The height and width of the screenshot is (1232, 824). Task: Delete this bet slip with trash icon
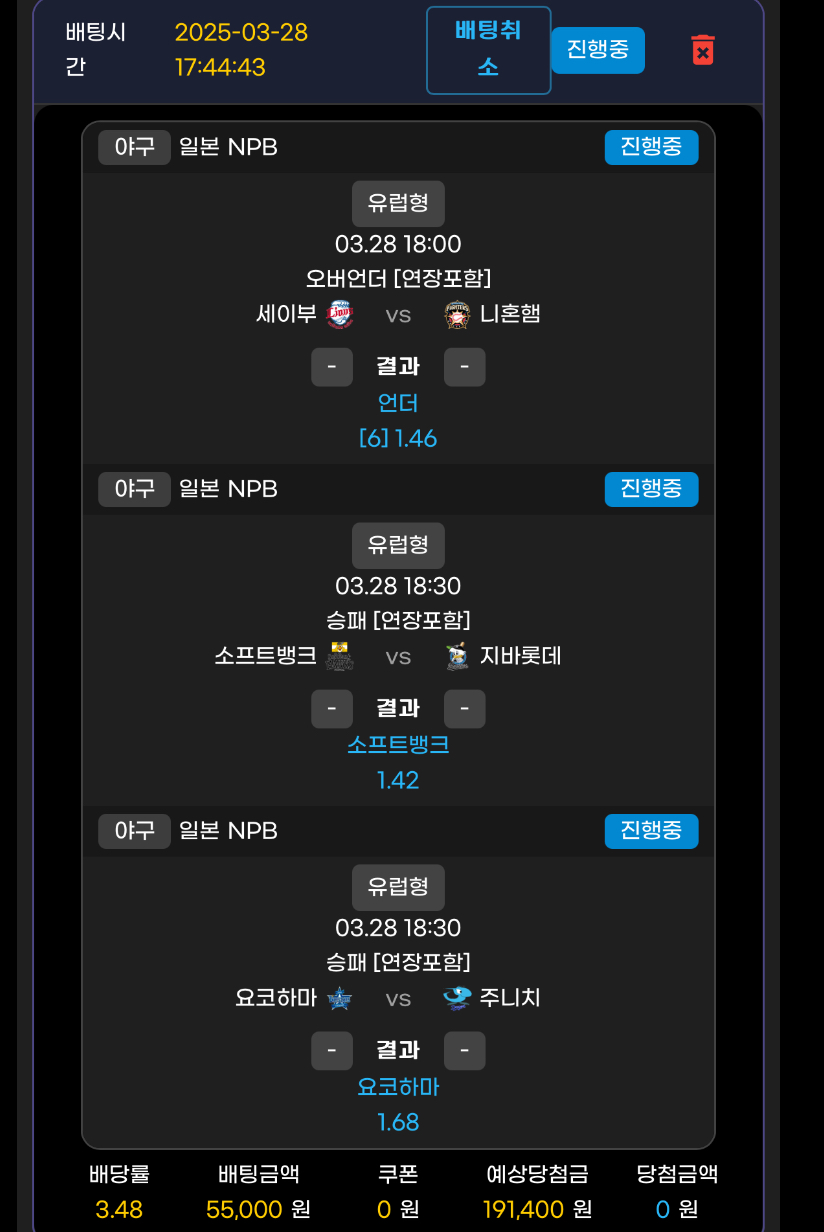pos(703,50)
